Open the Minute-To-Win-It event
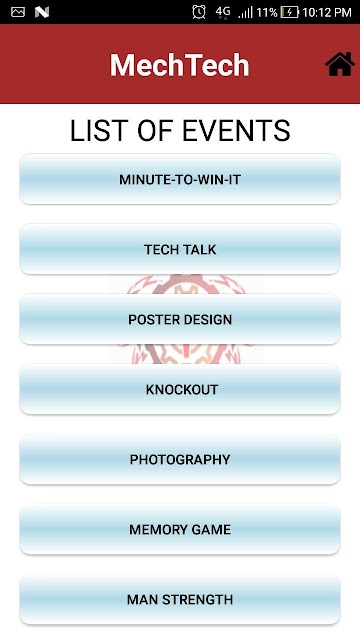This screenshot has width=360, height=640. click(x=180, y=179)
